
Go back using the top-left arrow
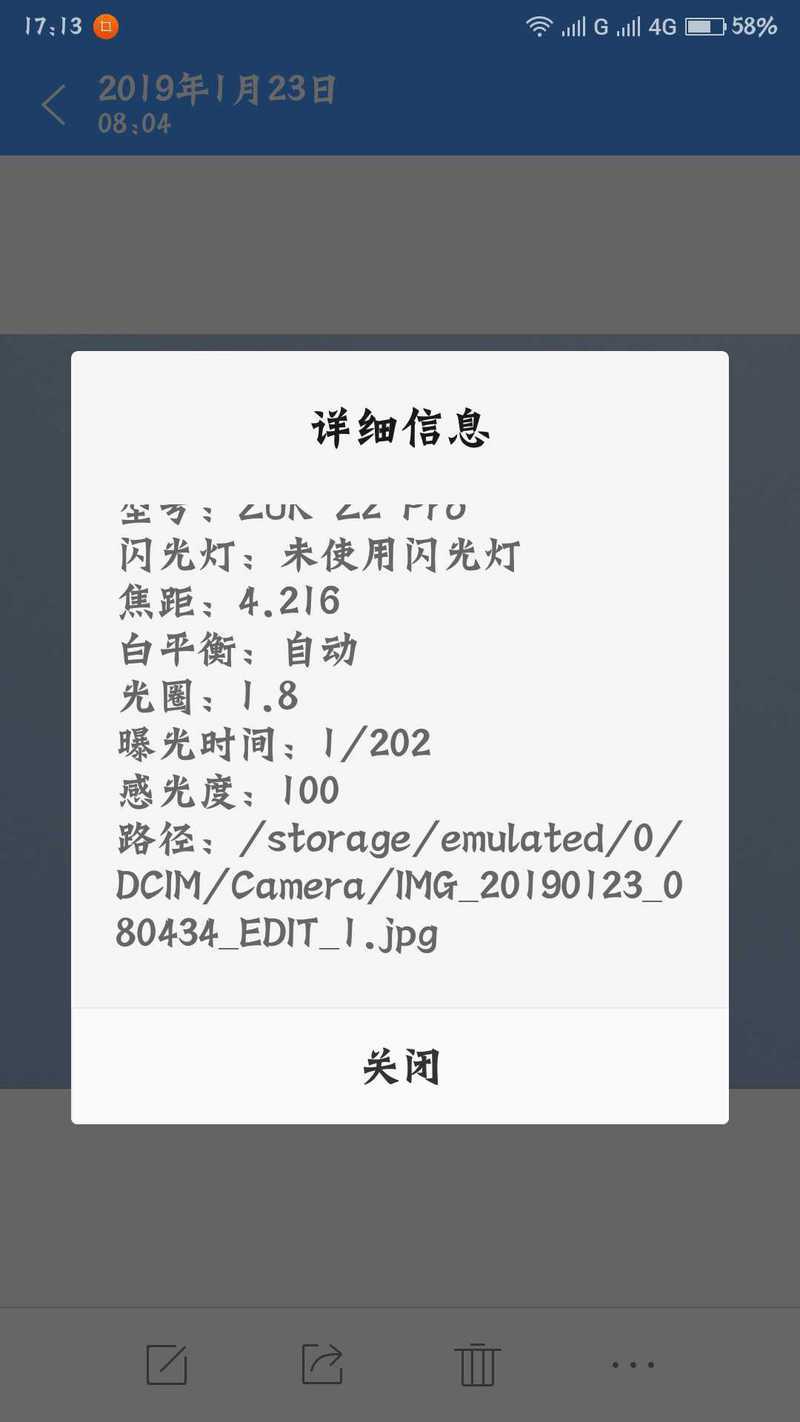[x=54, y=104]
